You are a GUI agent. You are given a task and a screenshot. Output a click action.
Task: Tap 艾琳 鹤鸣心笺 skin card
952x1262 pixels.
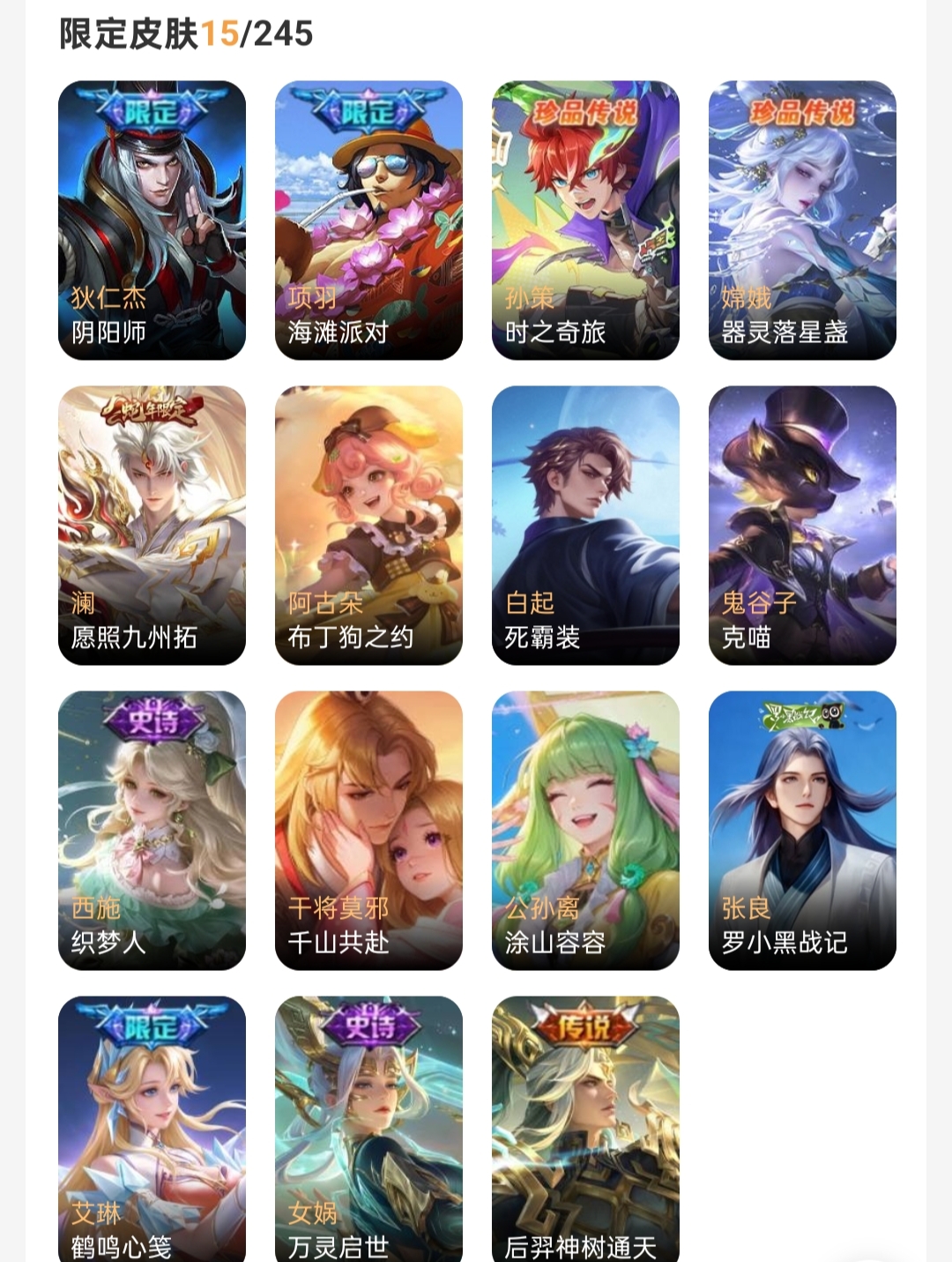(152, 1129)
